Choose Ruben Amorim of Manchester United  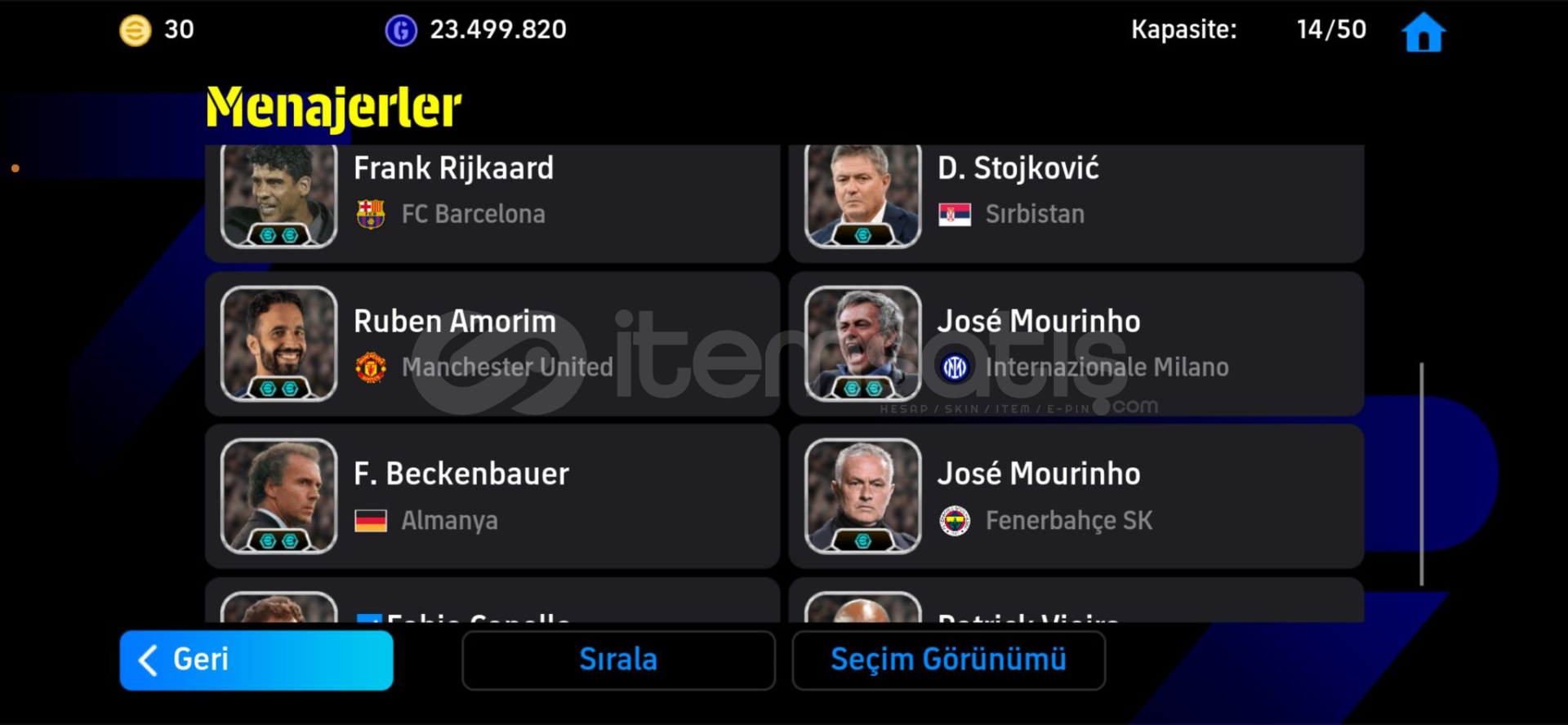point(492,344)
